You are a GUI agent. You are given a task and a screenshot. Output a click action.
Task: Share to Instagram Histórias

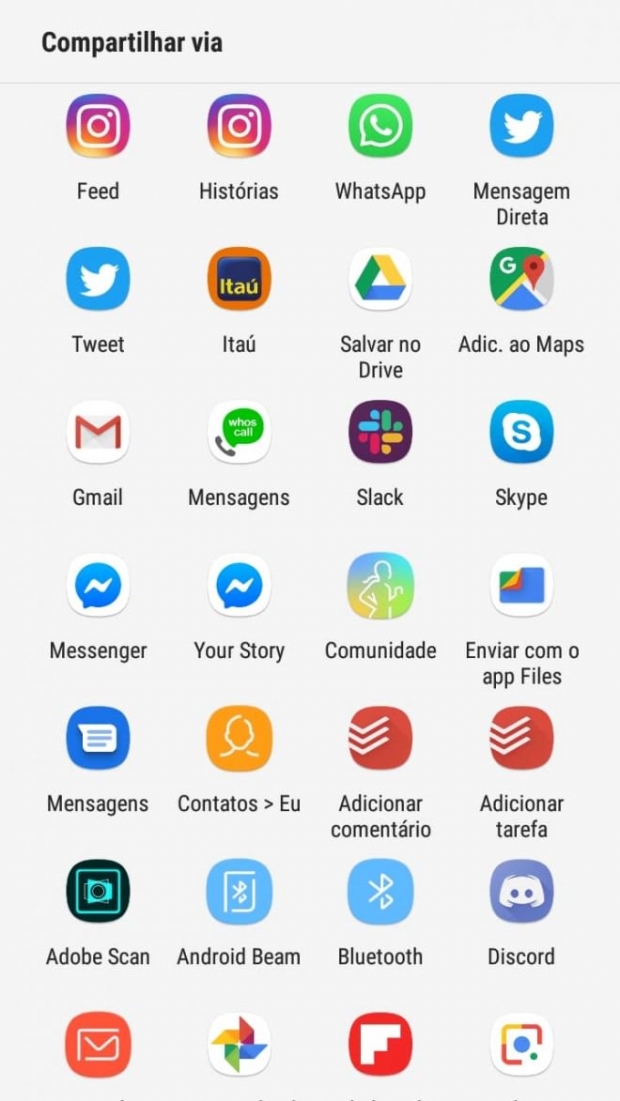(x=239, y=127)
